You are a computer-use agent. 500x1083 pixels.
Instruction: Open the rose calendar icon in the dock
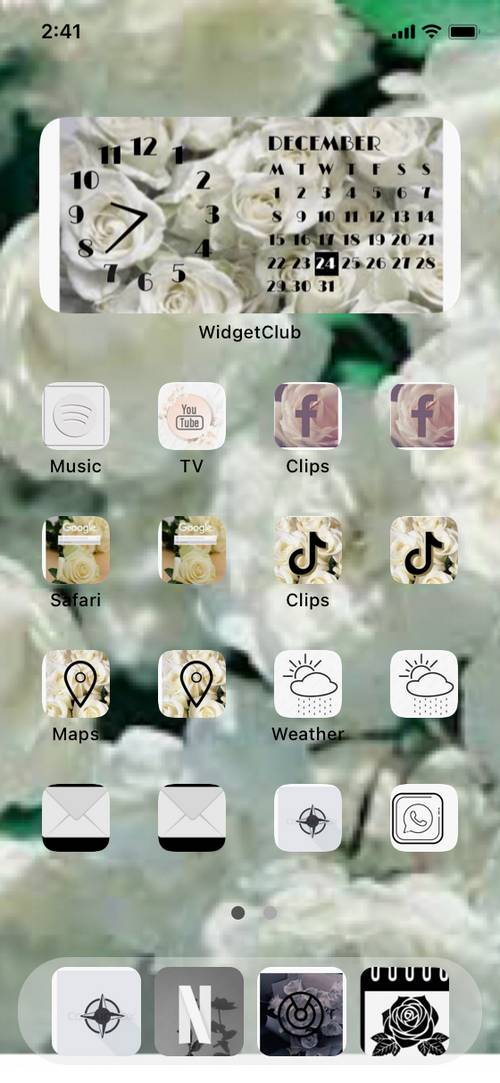(405, 1011)
